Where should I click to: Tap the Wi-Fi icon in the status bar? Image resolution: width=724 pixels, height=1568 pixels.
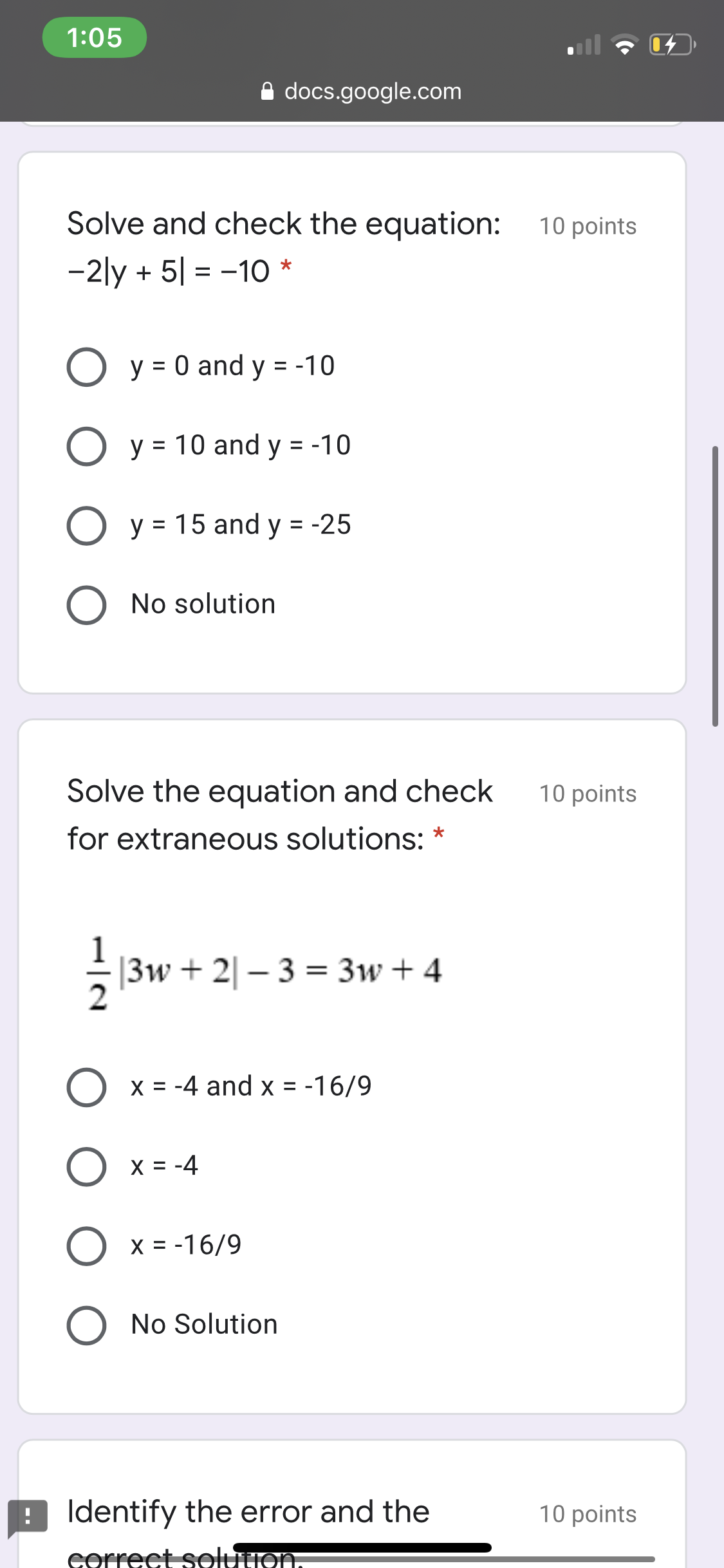(623, 44)
